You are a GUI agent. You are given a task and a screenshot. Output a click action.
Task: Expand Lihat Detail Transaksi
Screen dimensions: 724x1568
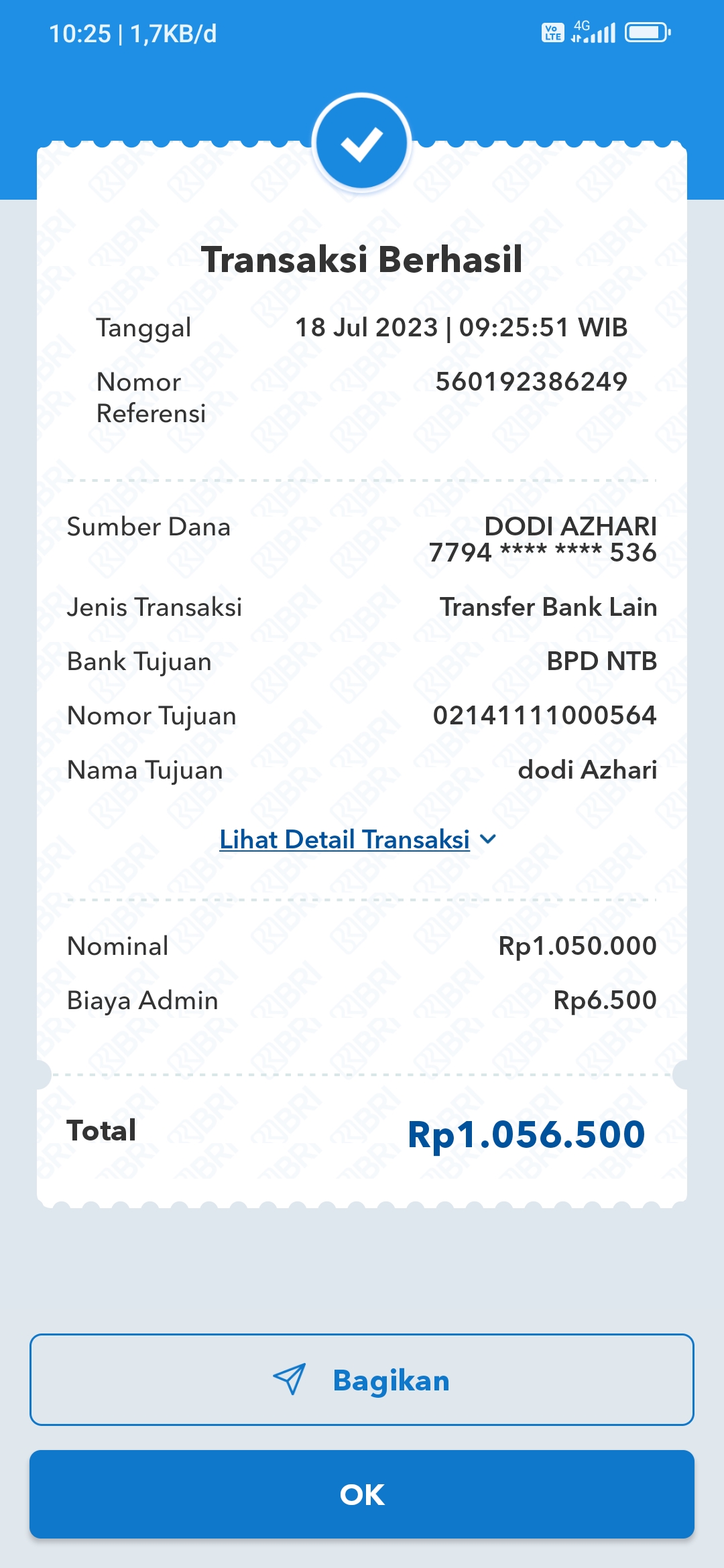click(x=357, y=840)
